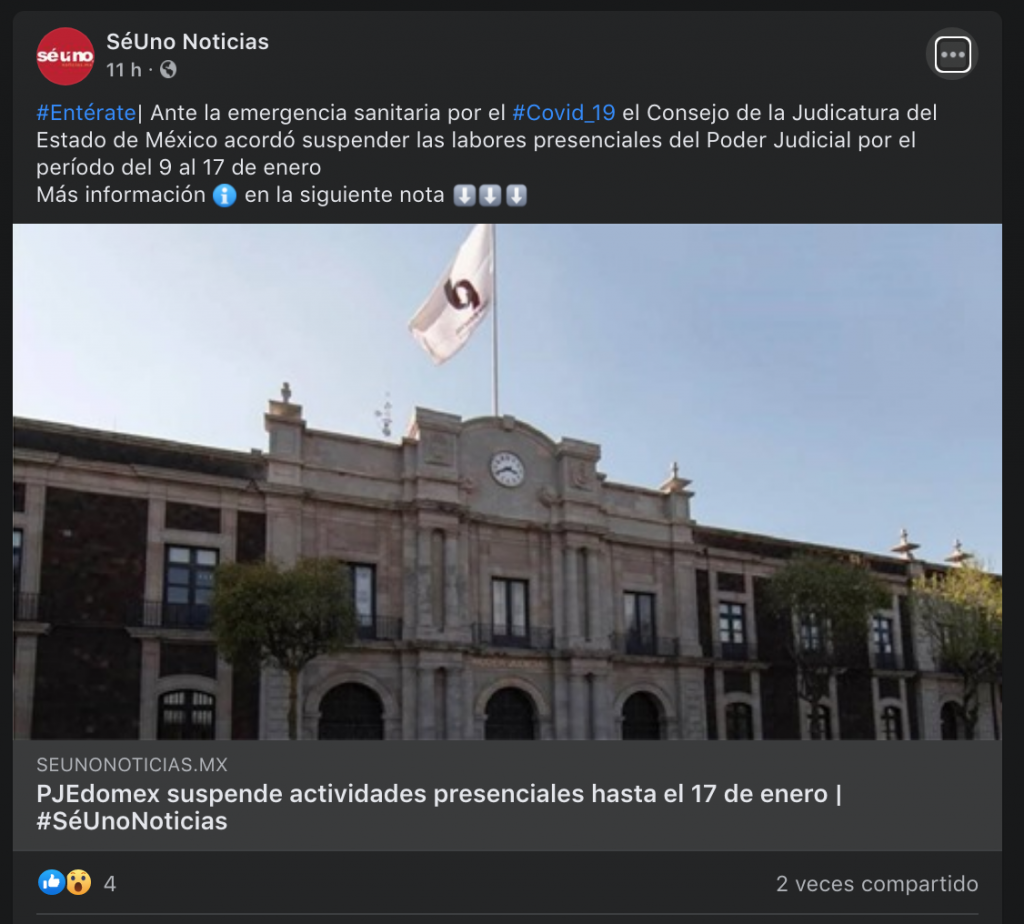Screen dimensions: 1024x924
Task: View the 2 veces compartido shares
Action: [x=876, y=884]
